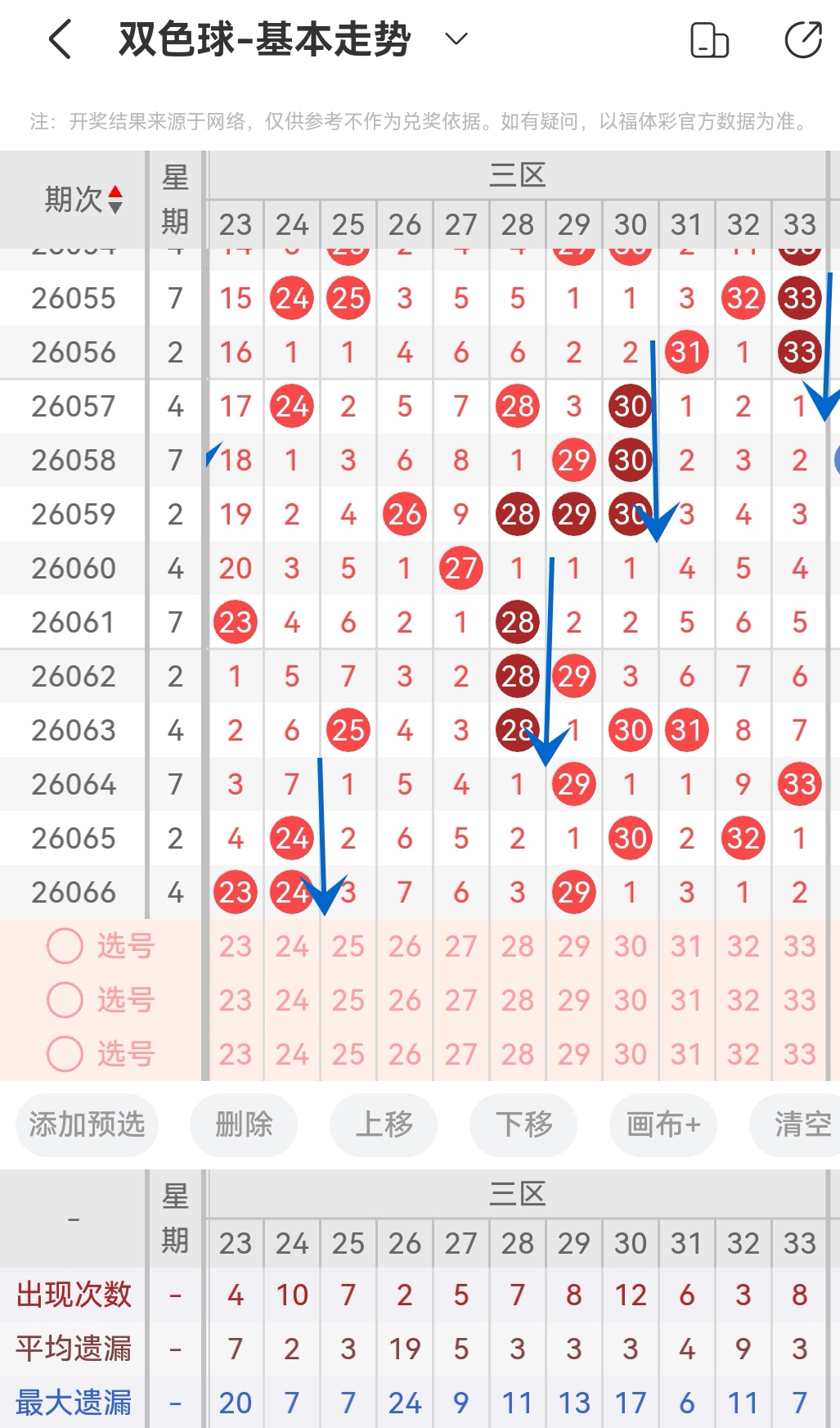Tap 画布+ to enlarge canvas
The height and width of the screenshot is (1428, 840).
pos(663,1124)
